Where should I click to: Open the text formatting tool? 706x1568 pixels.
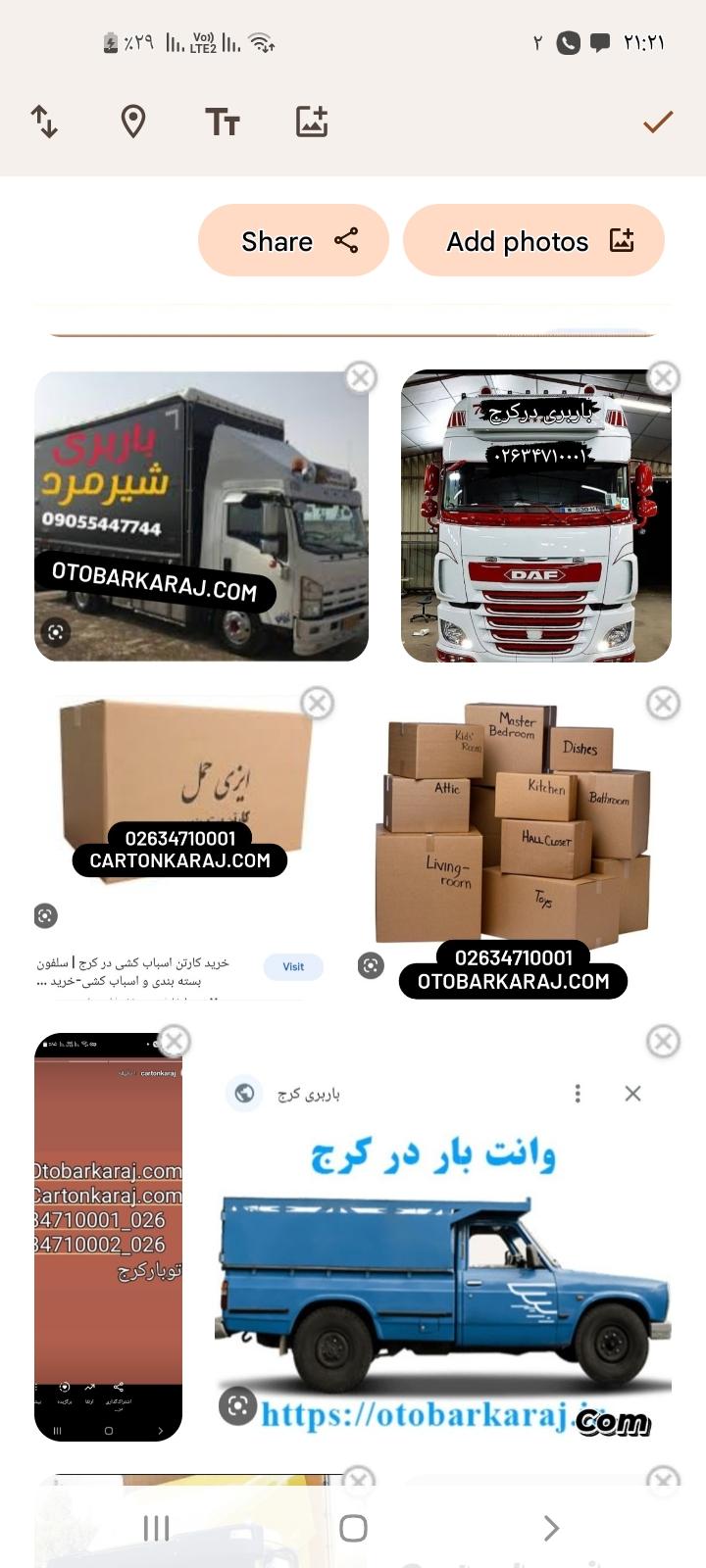coord(223,122)
